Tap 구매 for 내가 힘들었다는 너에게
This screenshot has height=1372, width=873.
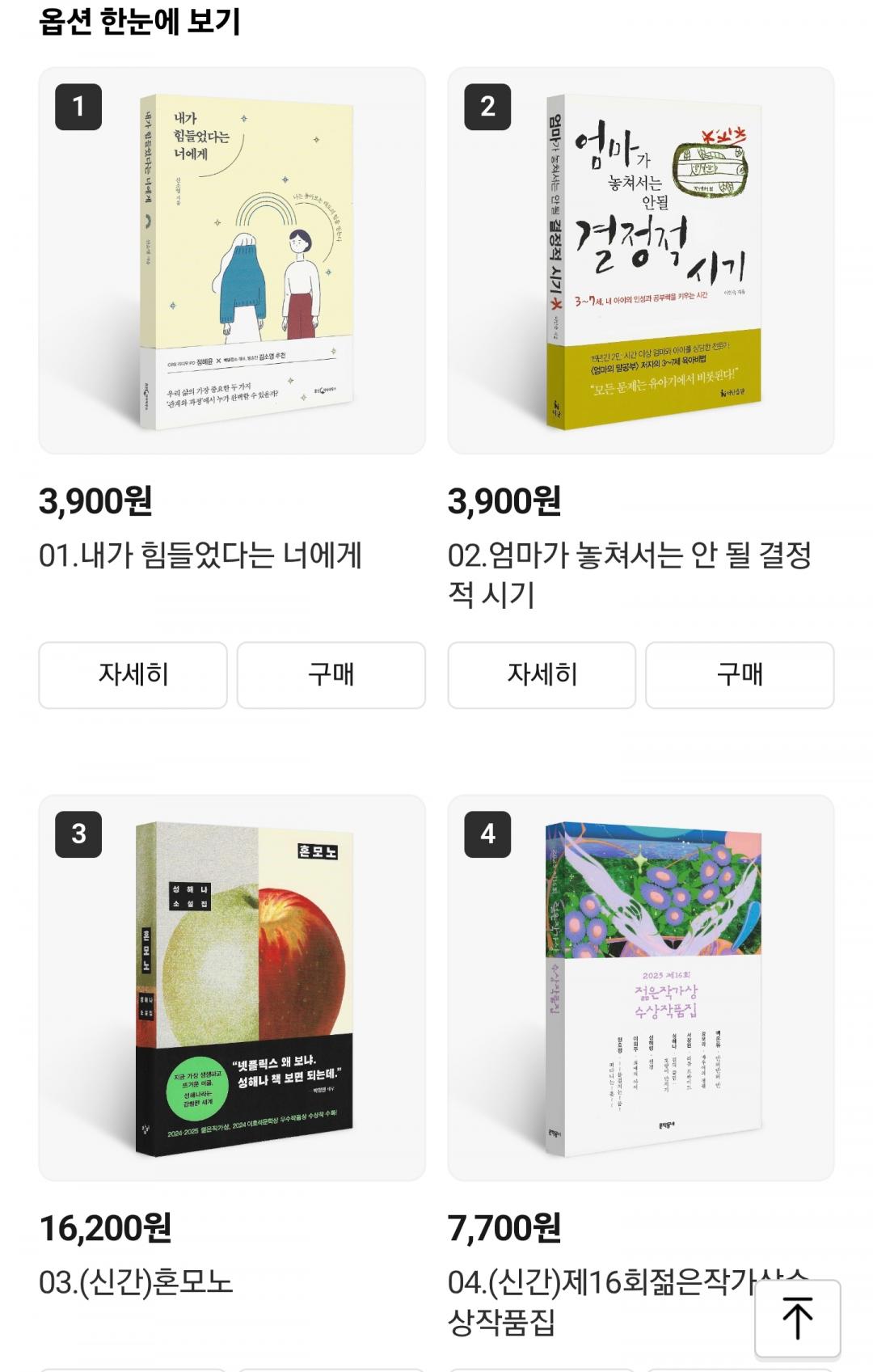[x=331, y=675]
